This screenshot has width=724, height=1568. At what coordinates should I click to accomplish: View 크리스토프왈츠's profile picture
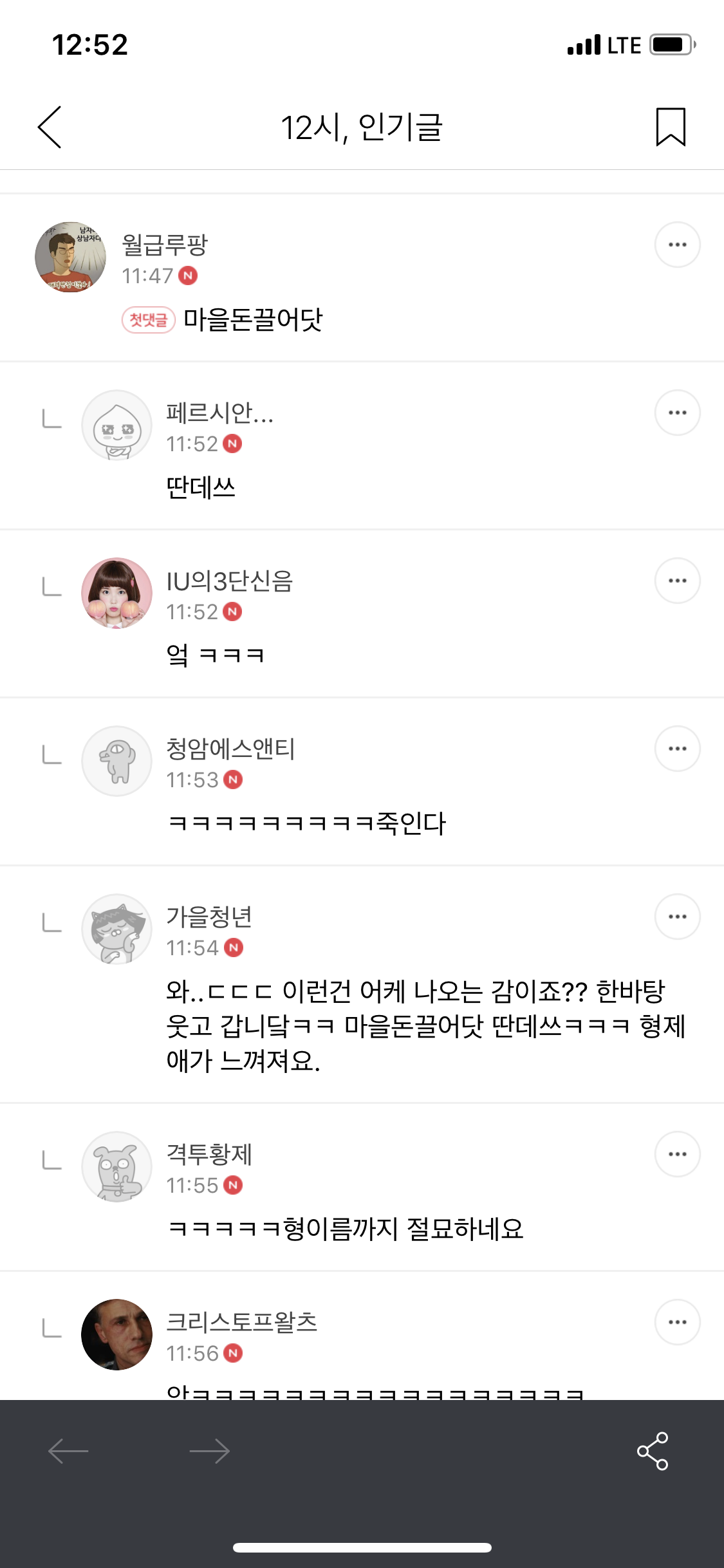pyautogui.click(x=116, y=1334)
